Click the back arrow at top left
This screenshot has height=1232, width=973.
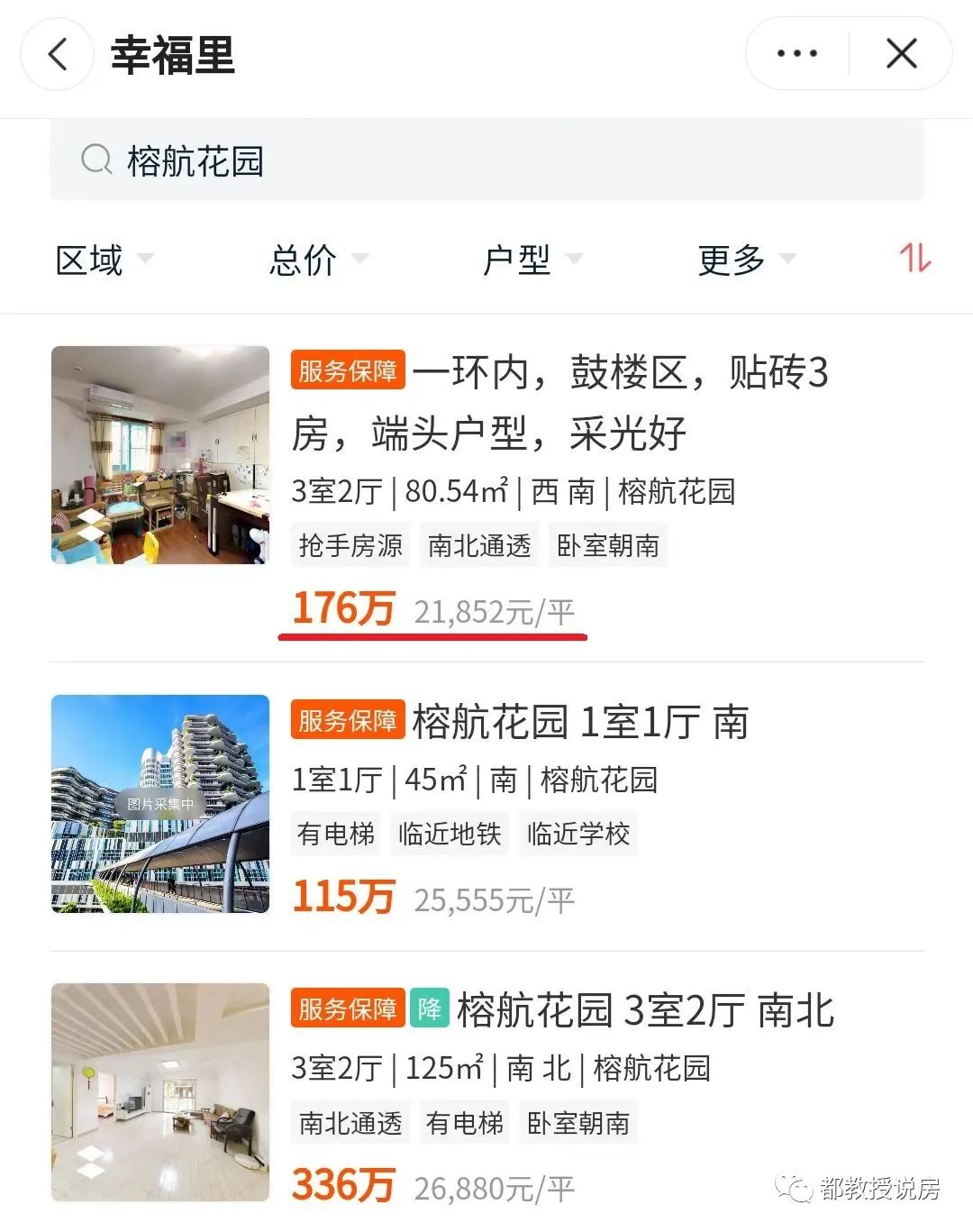56,54
